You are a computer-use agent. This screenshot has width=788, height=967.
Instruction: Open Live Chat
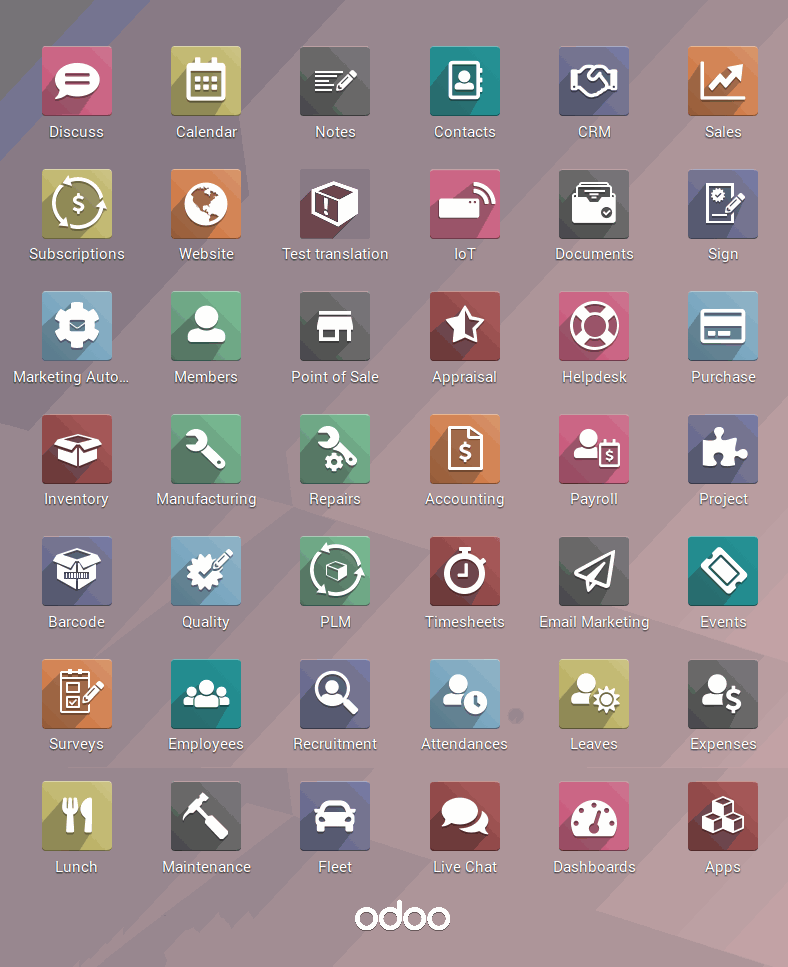point(465,816)
